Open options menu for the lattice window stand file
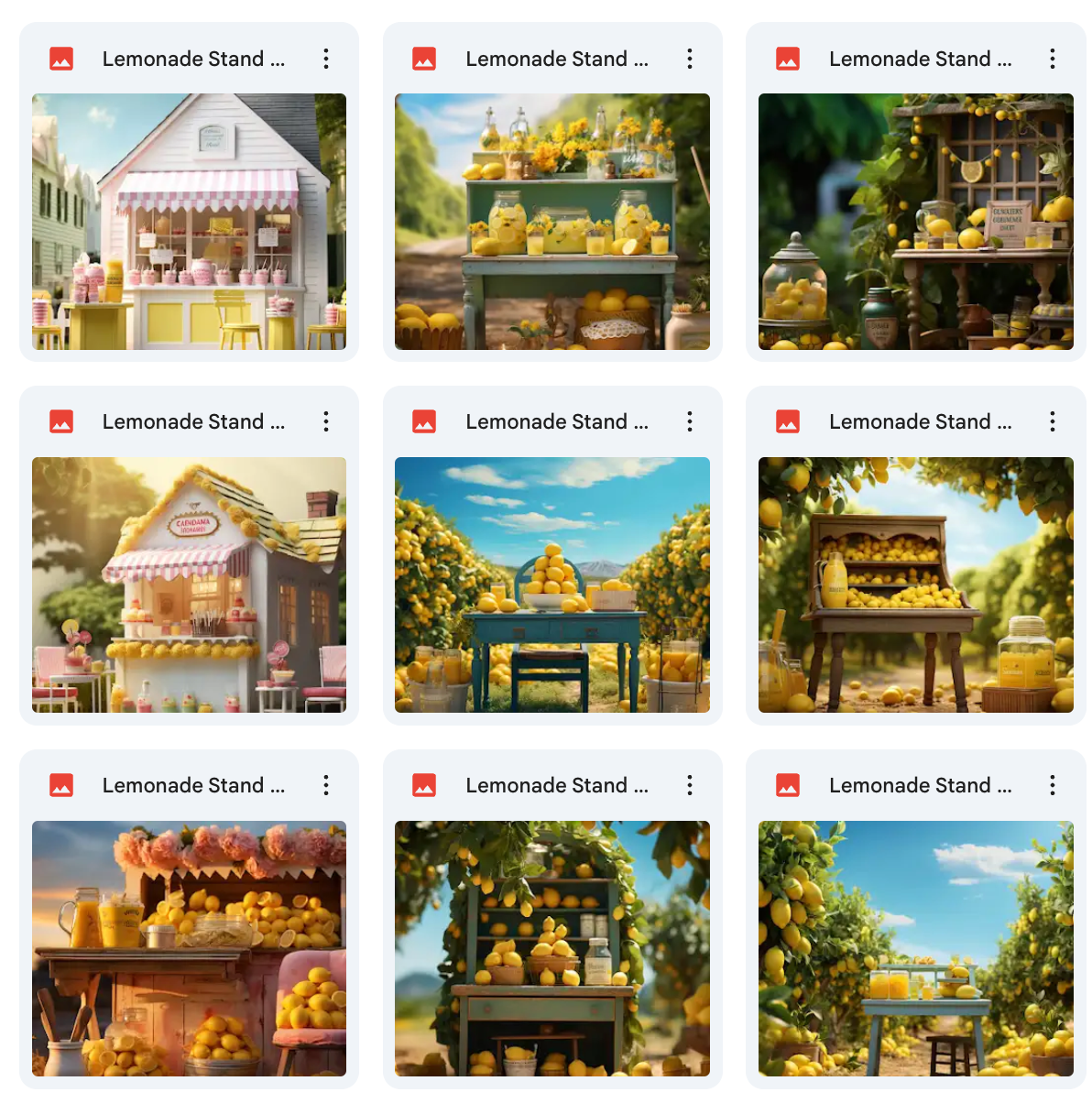This screenshot has height=1103, width=1092. 1053,59
